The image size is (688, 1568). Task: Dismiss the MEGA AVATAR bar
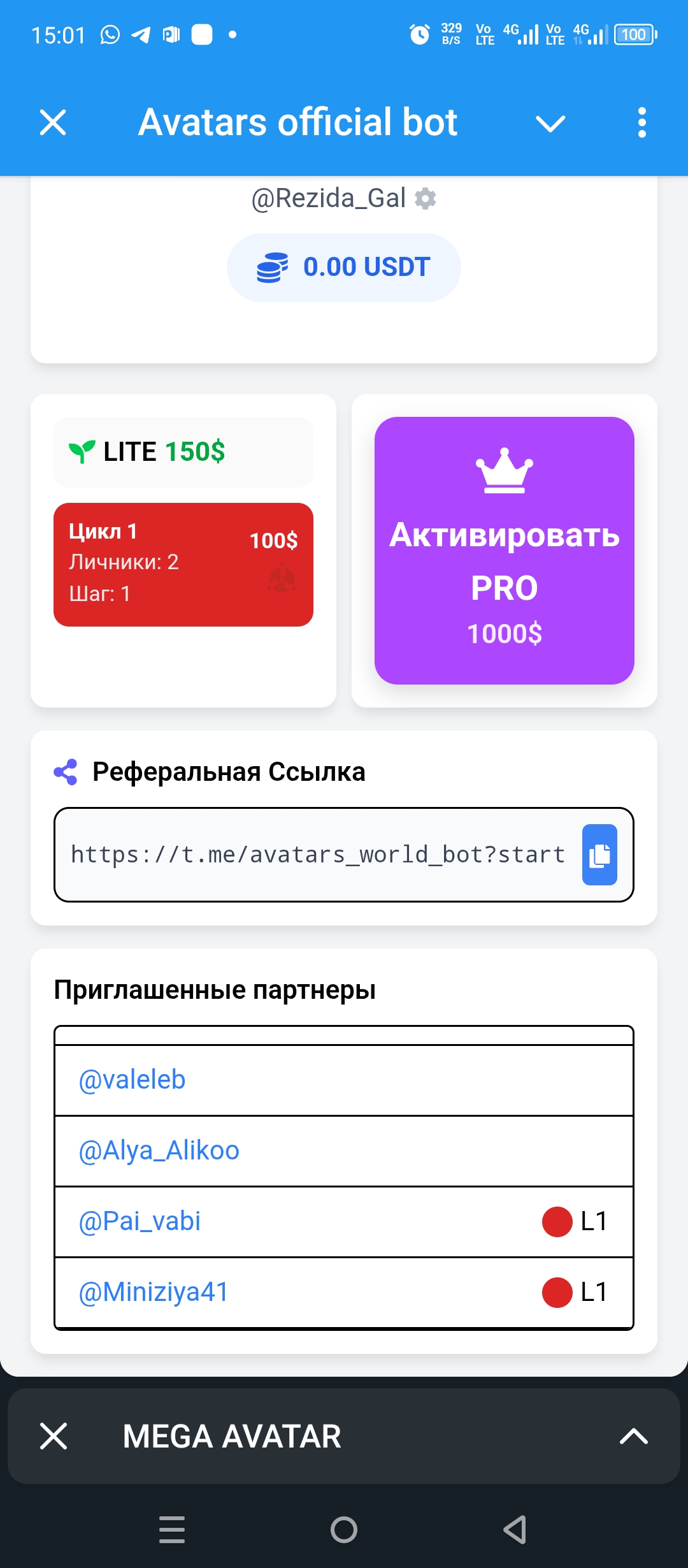pos(54,1436)
